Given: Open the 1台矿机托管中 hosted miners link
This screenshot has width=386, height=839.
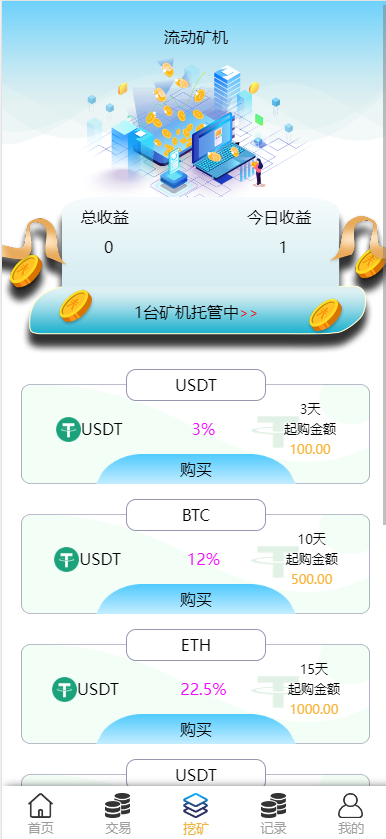Looking at the screenshot, I should click(196, 312).
